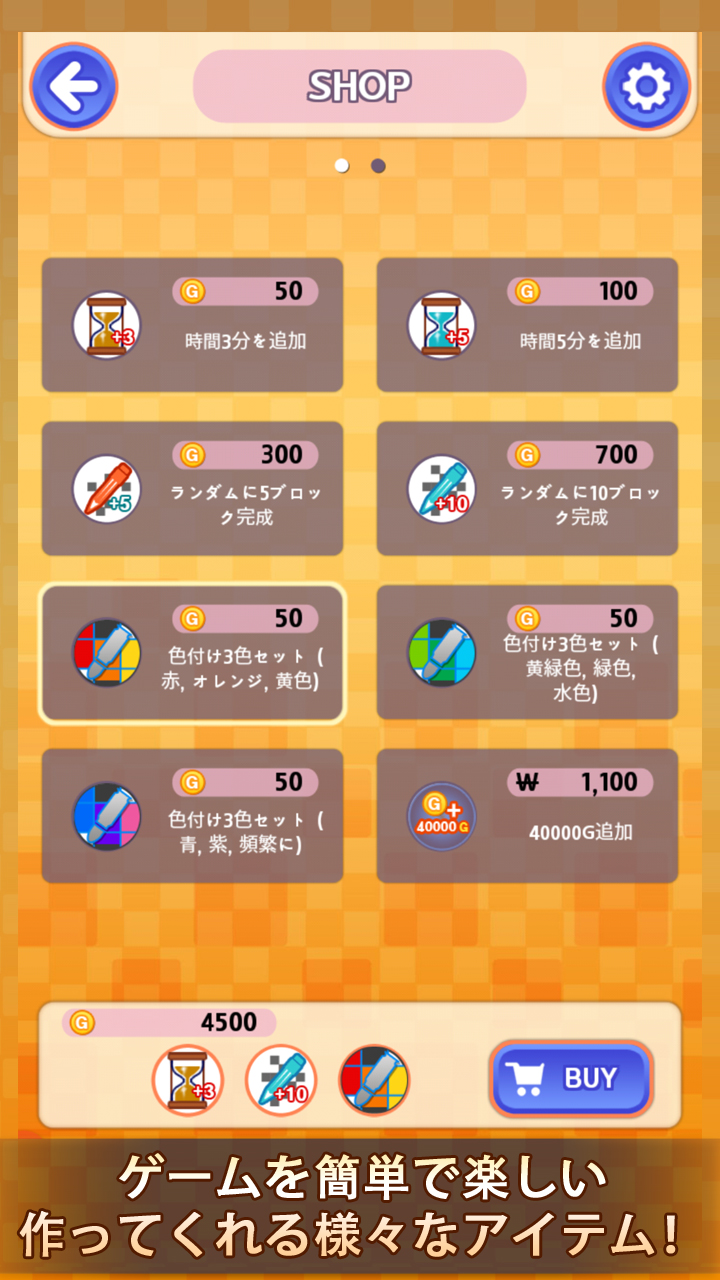The image size is (720, 1280).
Task: Select the yellow-green, green, light blue color set
Action: pos(527,653)
